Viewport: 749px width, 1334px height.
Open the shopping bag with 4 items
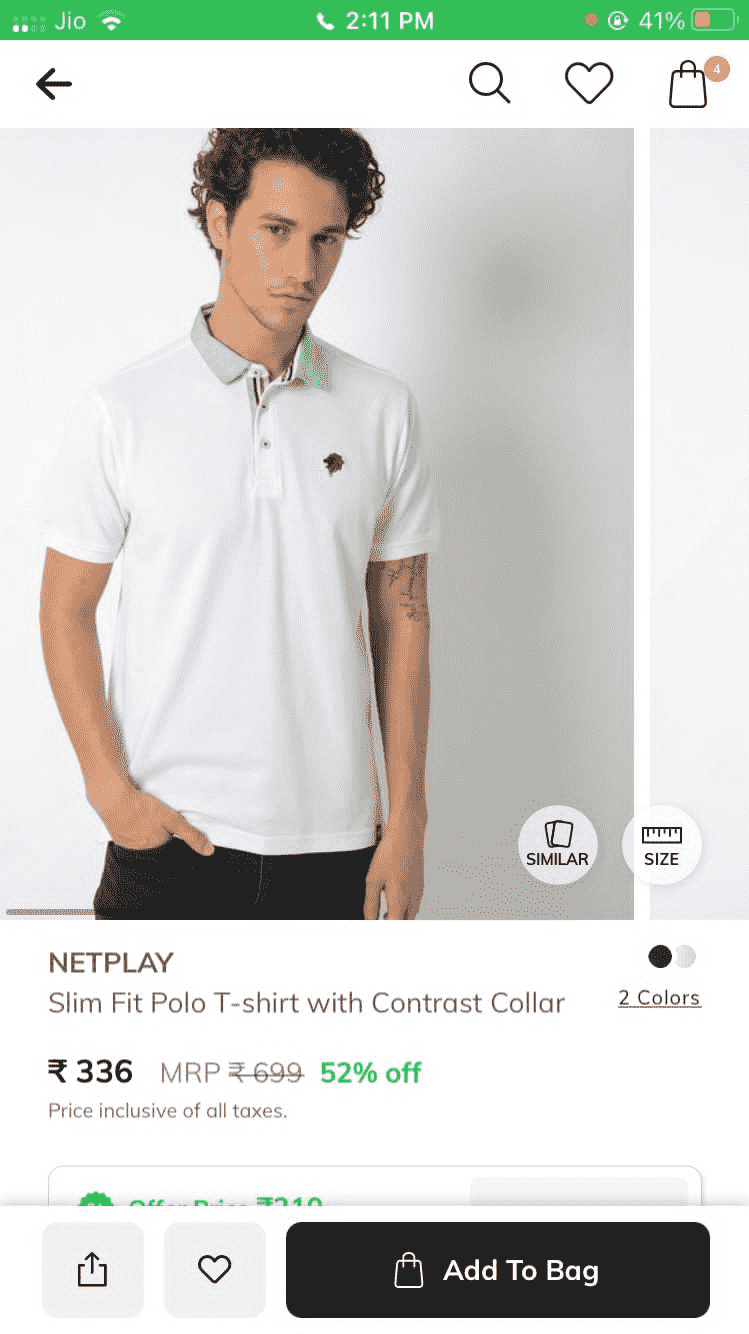(x=690, y=84)
